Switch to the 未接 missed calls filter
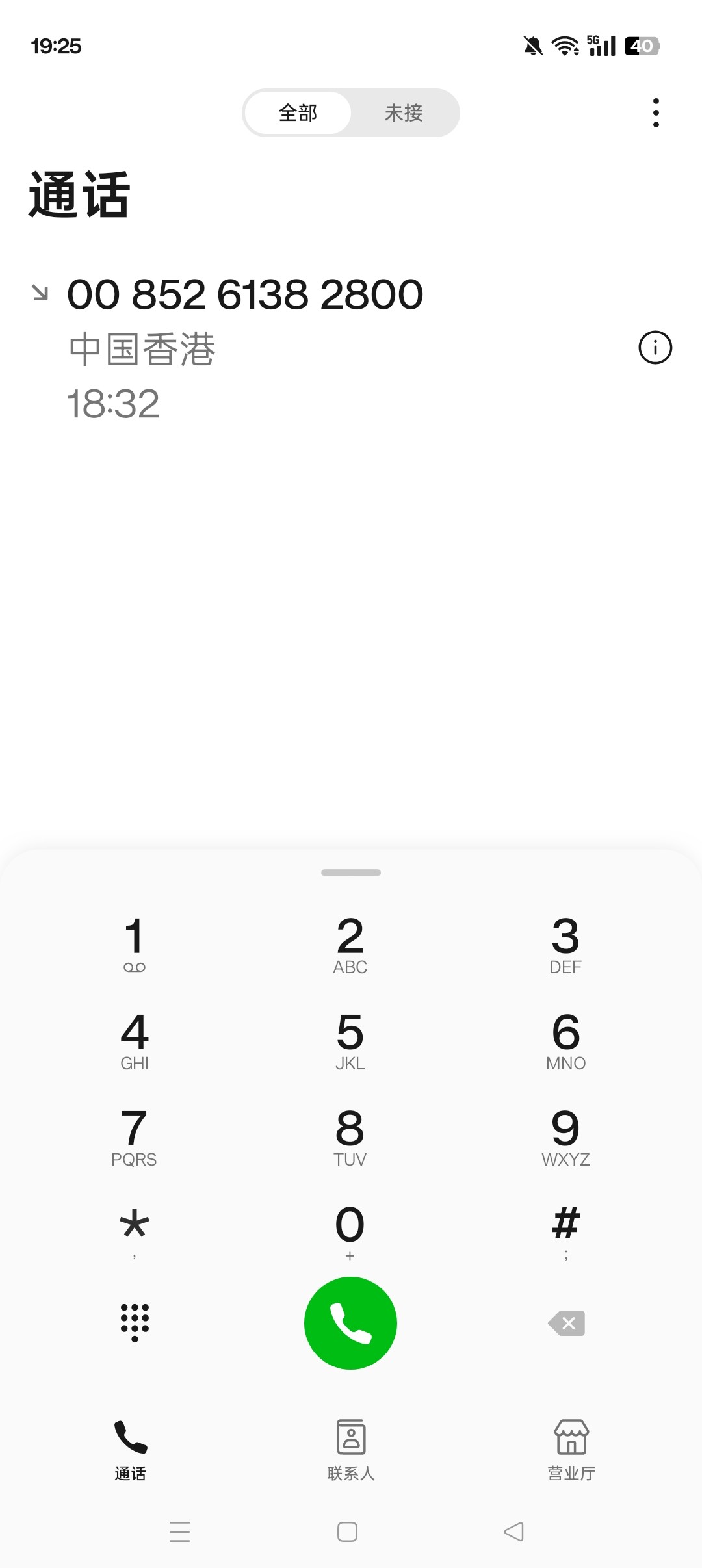The height and width of the screenshot is (1568, 702). point(404,112)
